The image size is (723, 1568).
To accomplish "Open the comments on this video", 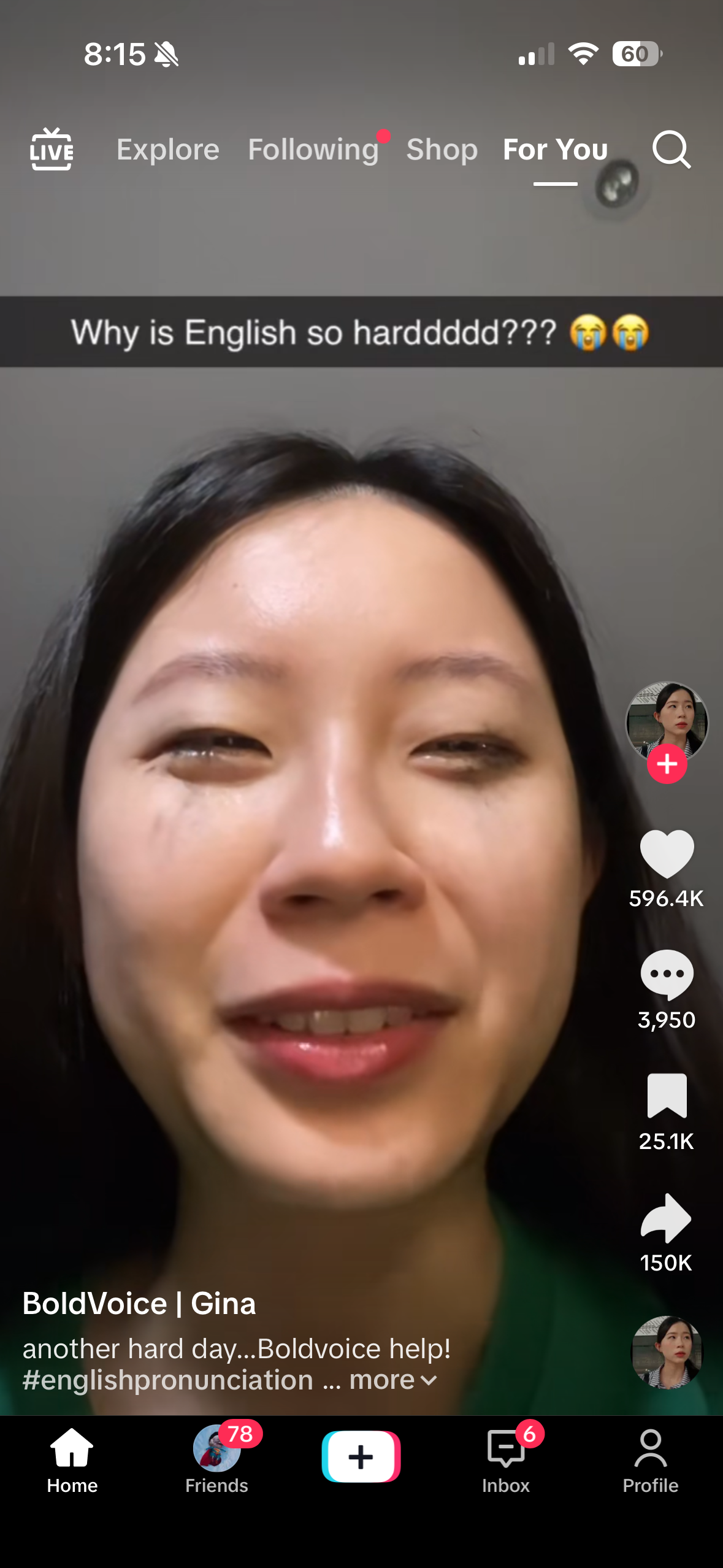I will pyautogui.click(x=667, y=974).
